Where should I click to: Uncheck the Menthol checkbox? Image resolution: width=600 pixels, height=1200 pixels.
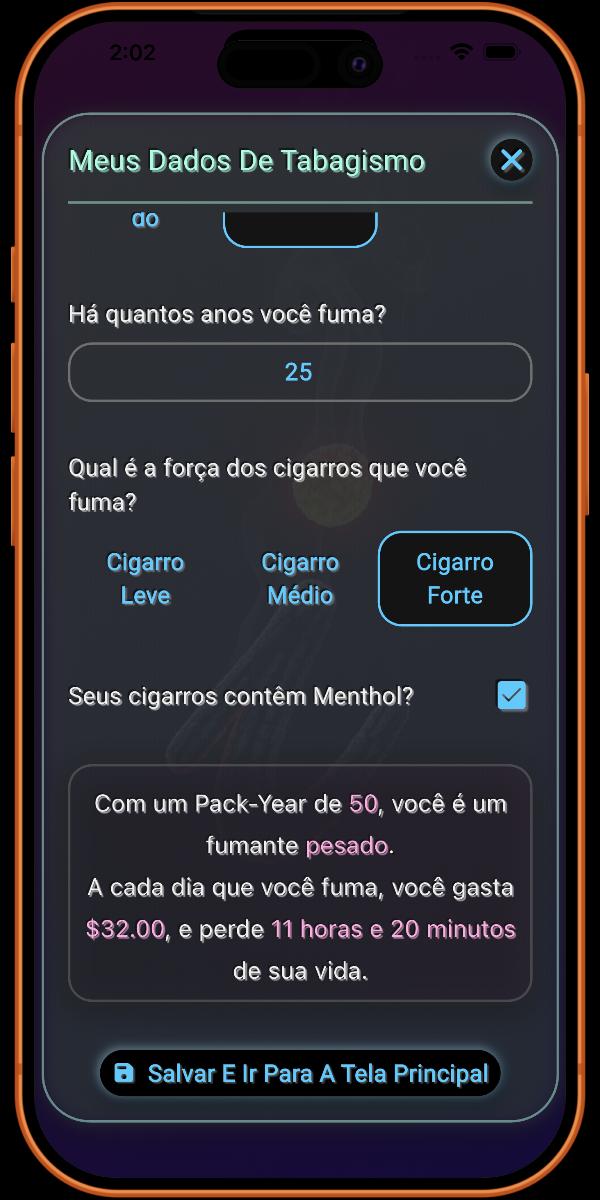(x=512, y=696)
